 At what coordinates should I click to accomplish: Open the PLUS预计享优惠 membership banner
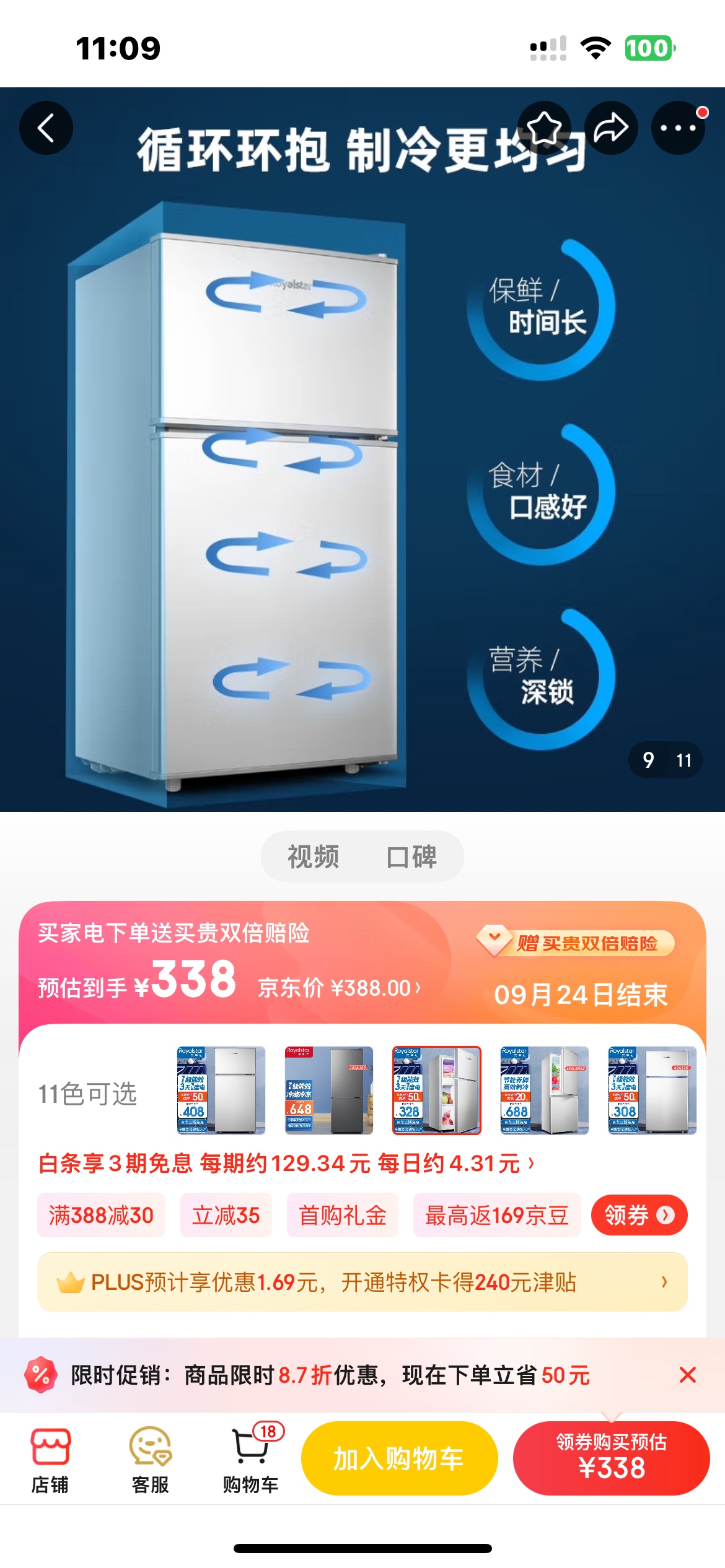(362, 1282)
